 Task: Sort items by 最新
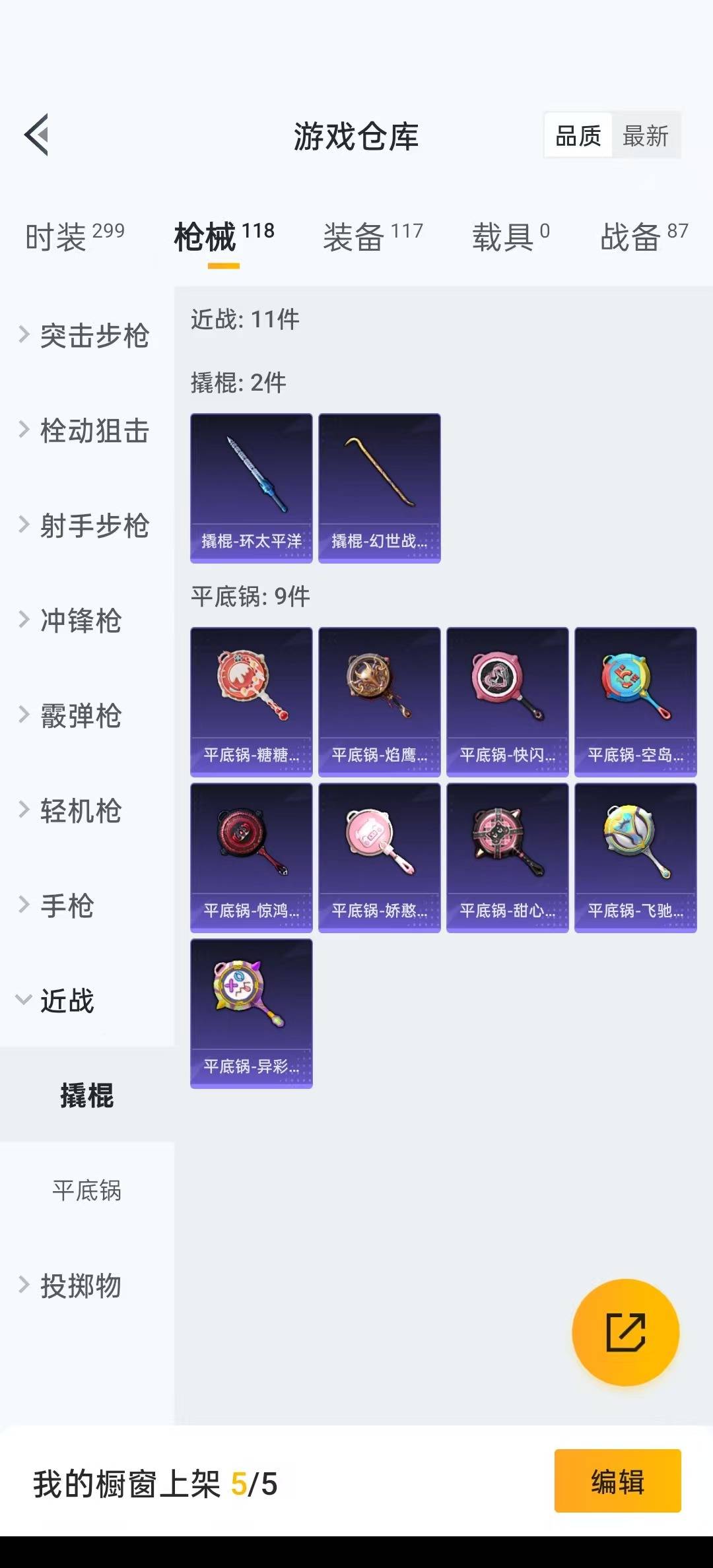pyautogui.click(x=646, y=136)
